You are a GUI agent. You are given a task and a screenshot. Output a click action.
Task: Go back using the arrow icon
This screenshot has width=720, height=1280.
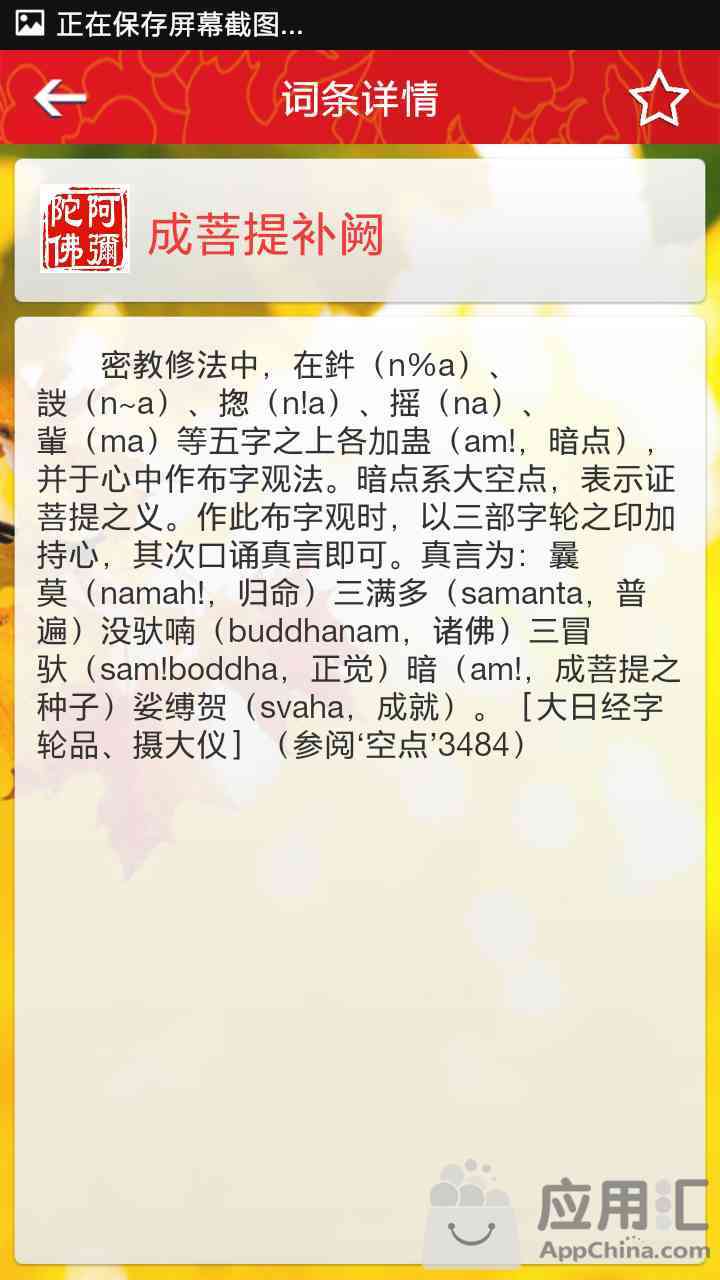[60, 98]
